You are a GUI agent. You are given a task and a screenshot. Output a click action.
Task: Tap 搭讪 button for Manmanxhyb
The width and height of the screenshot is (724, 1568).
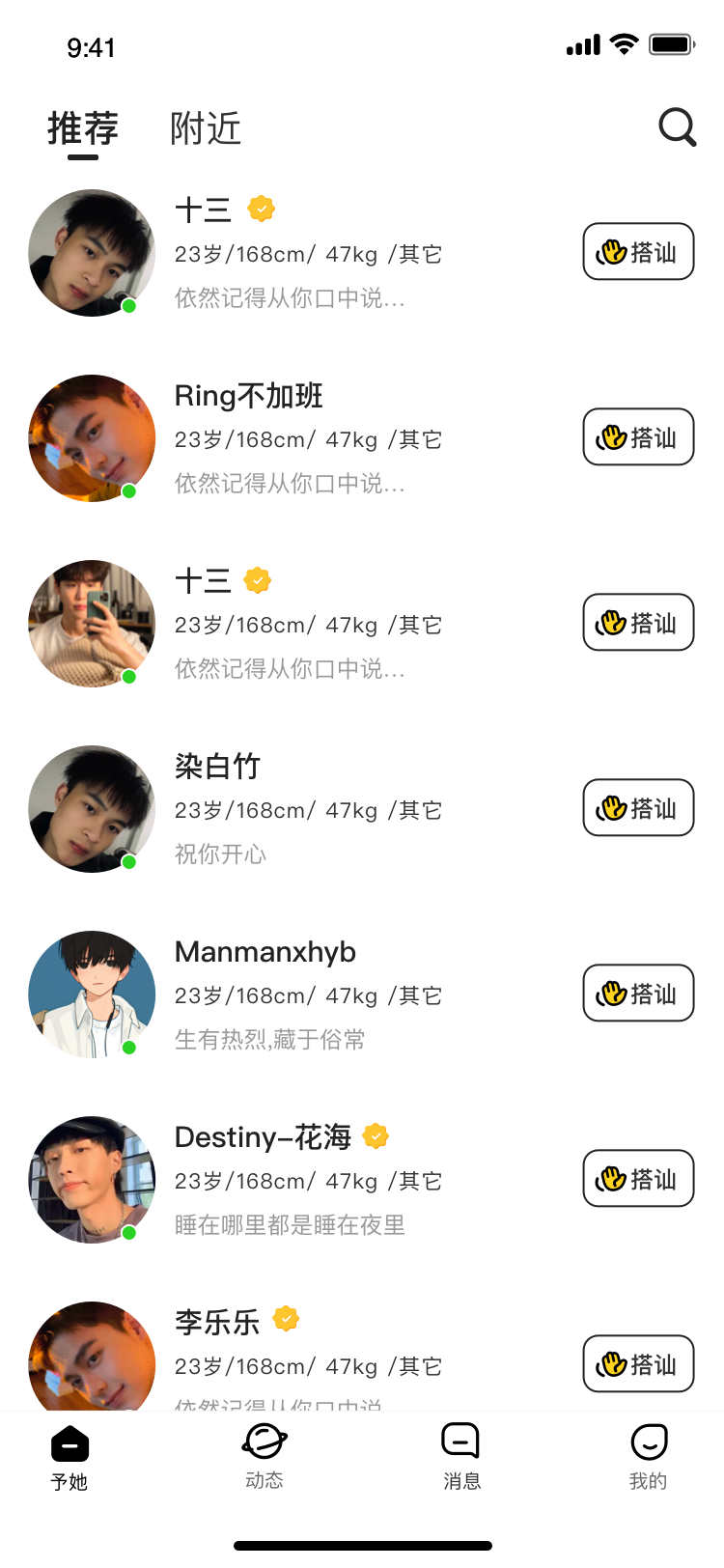pos(638,993)
